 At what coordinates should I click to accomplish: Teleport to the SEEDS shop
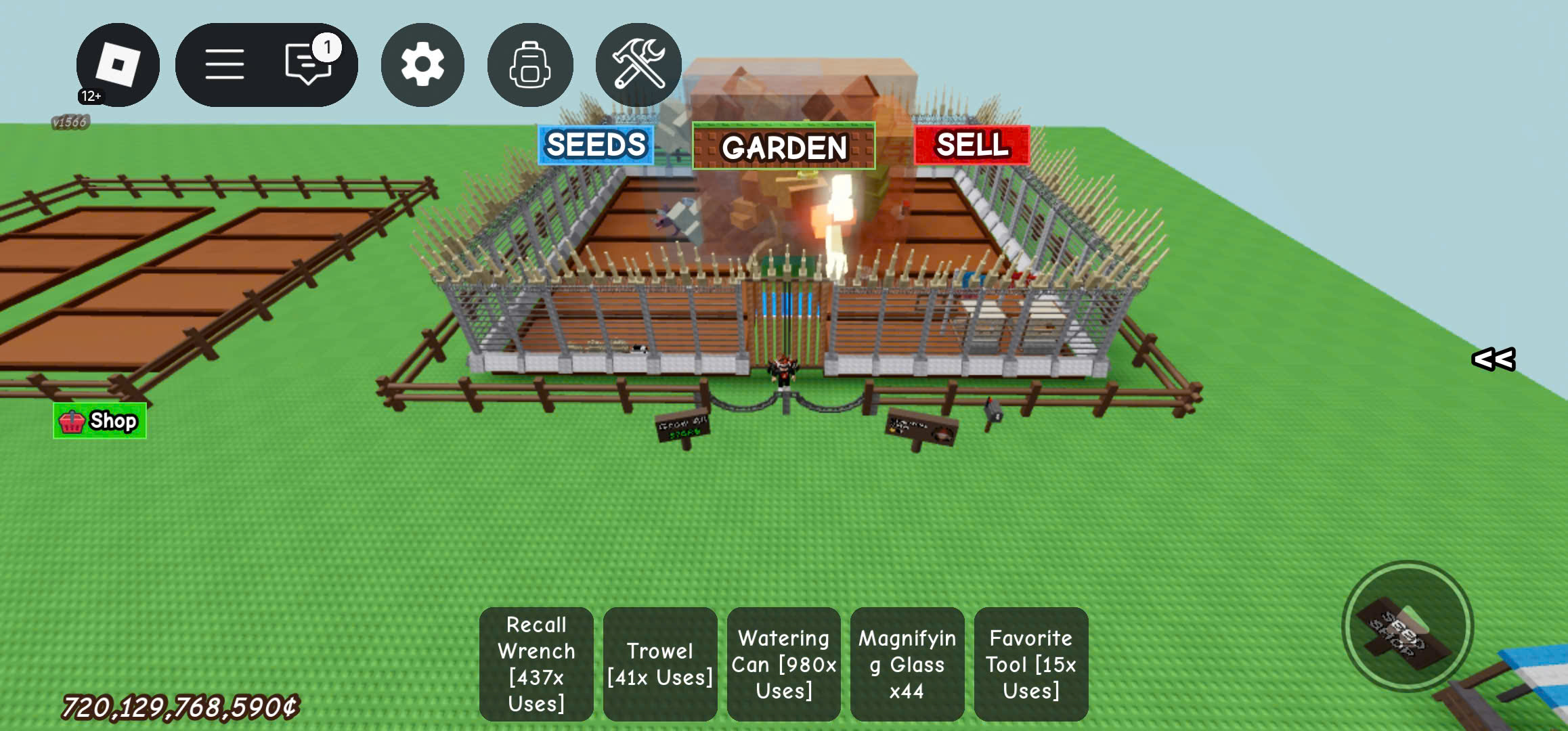pos(596,145)
